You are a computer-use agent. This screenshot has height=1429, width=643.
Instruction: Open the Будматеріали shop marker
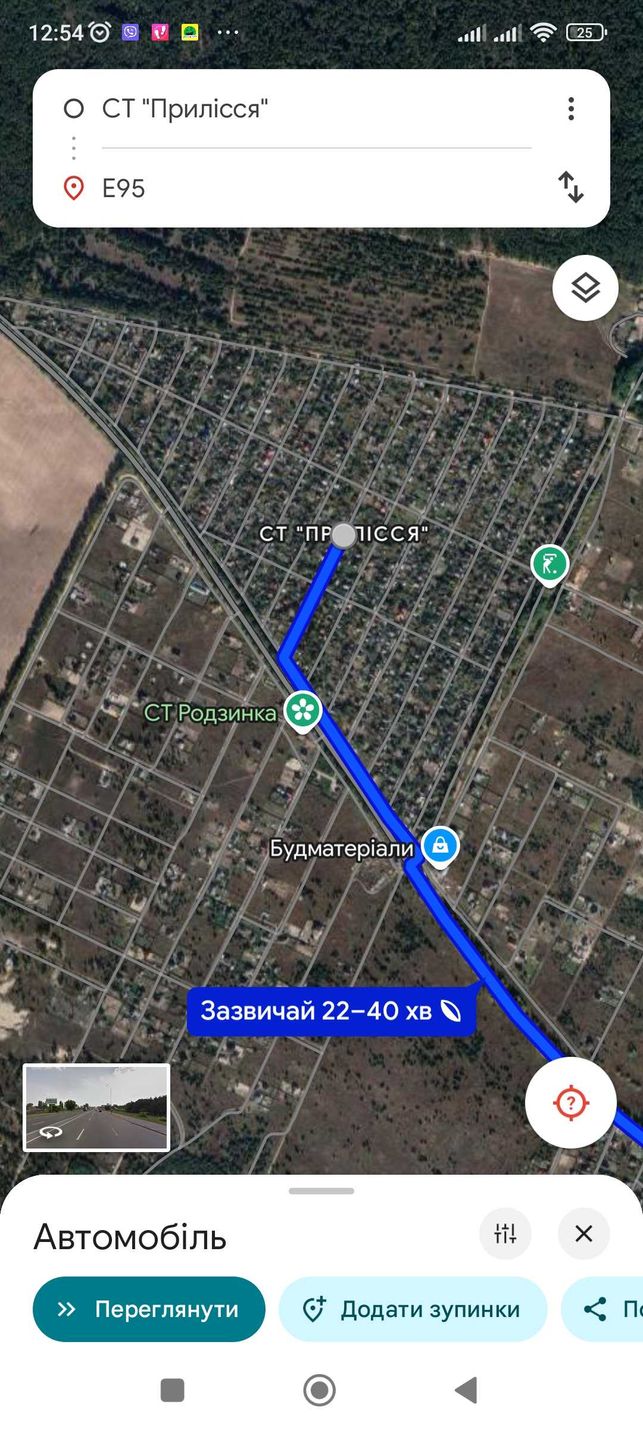pos(439,846)
